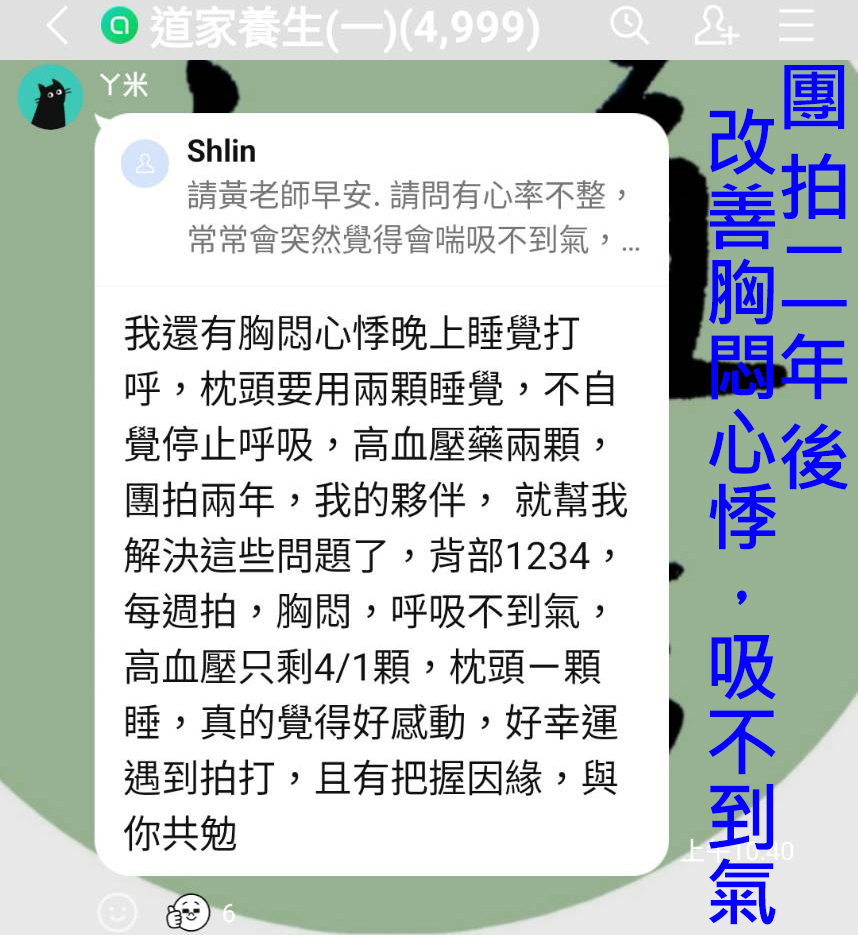This screenshot has height=935, width=858.
Task: Add an emoji reaction to the message
Action: (x=117, y=911)
